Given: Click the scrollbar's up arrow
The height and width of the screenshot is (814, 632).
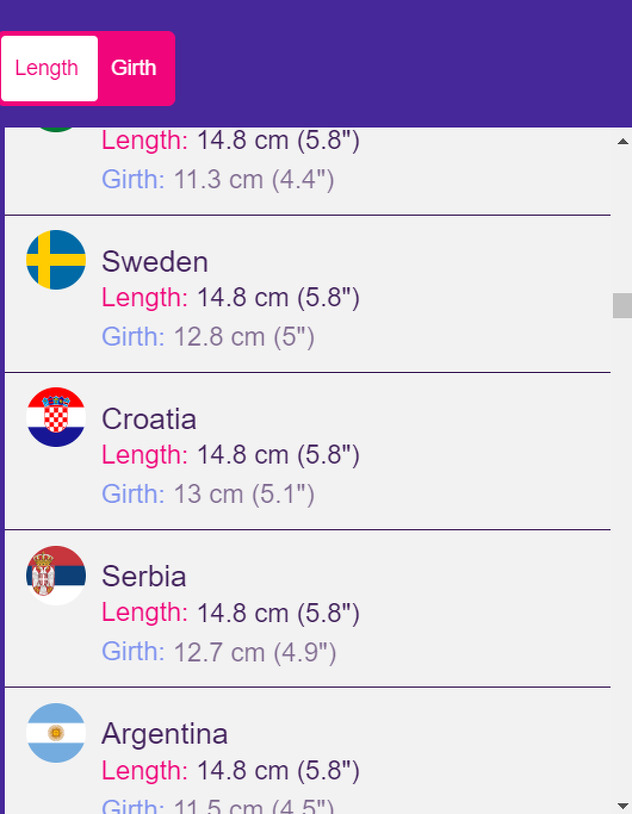Looking at the screenshot, I should [x=623, y=142].
